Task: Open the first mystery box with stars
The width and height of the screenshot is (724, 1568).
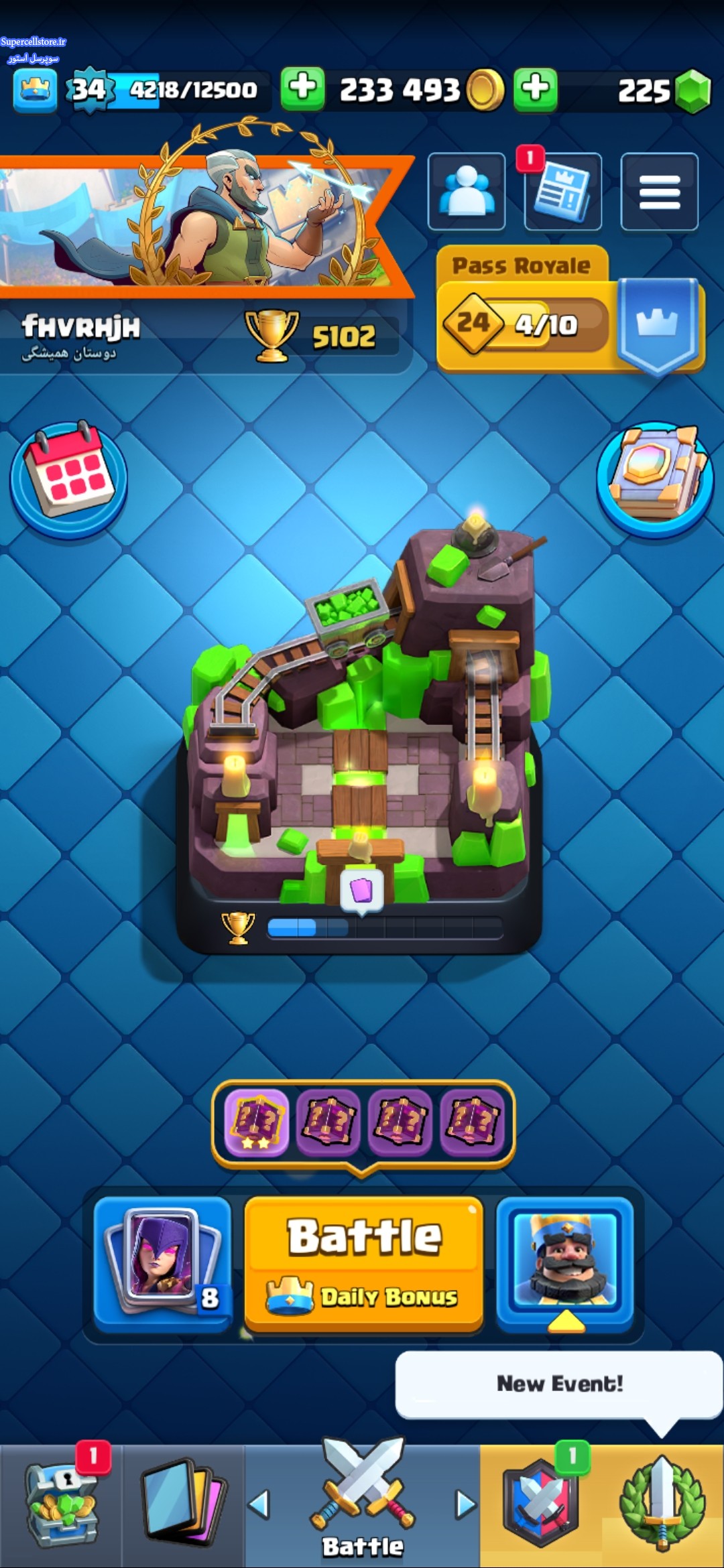Action: point(257,1122)
